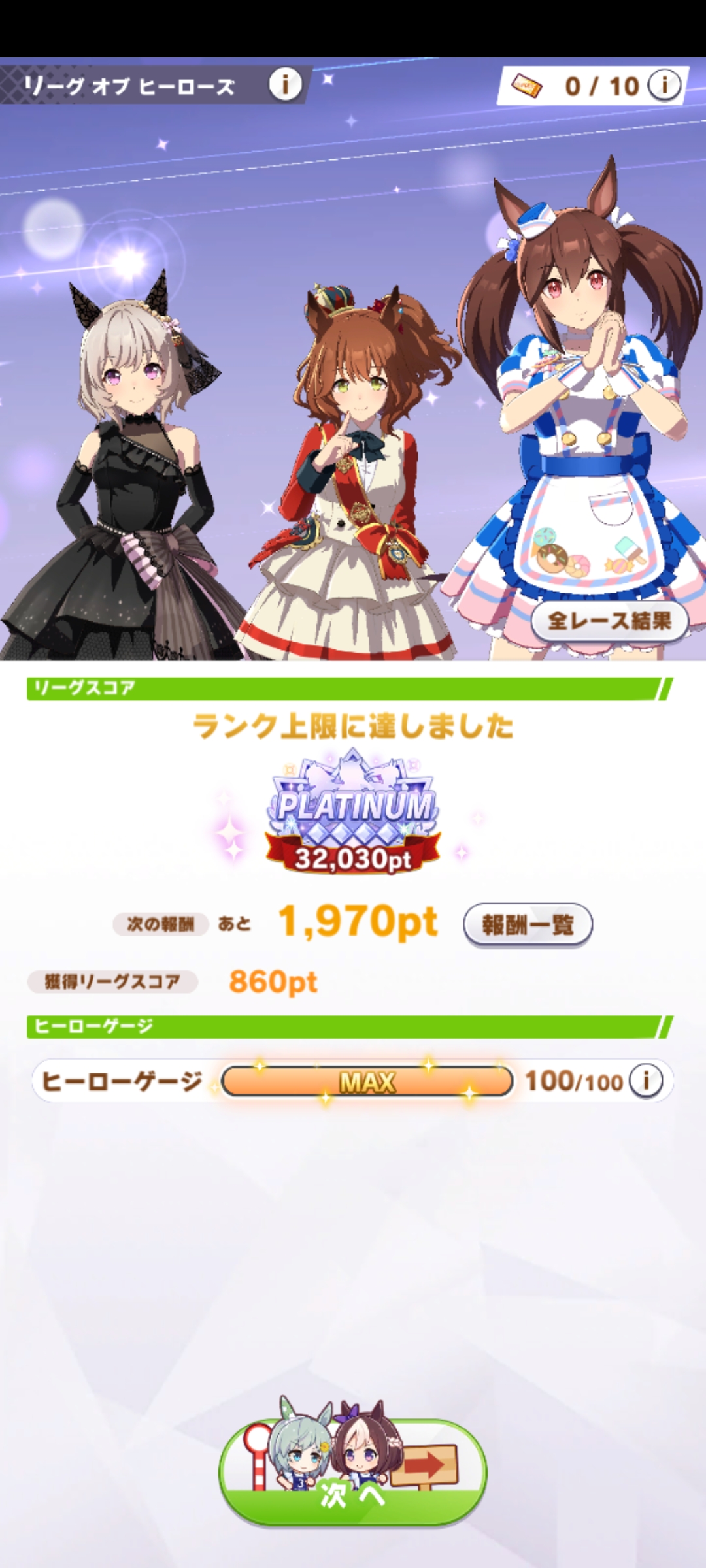
Task: Tap the green 次へ next button
Action: pos(353,1475)
